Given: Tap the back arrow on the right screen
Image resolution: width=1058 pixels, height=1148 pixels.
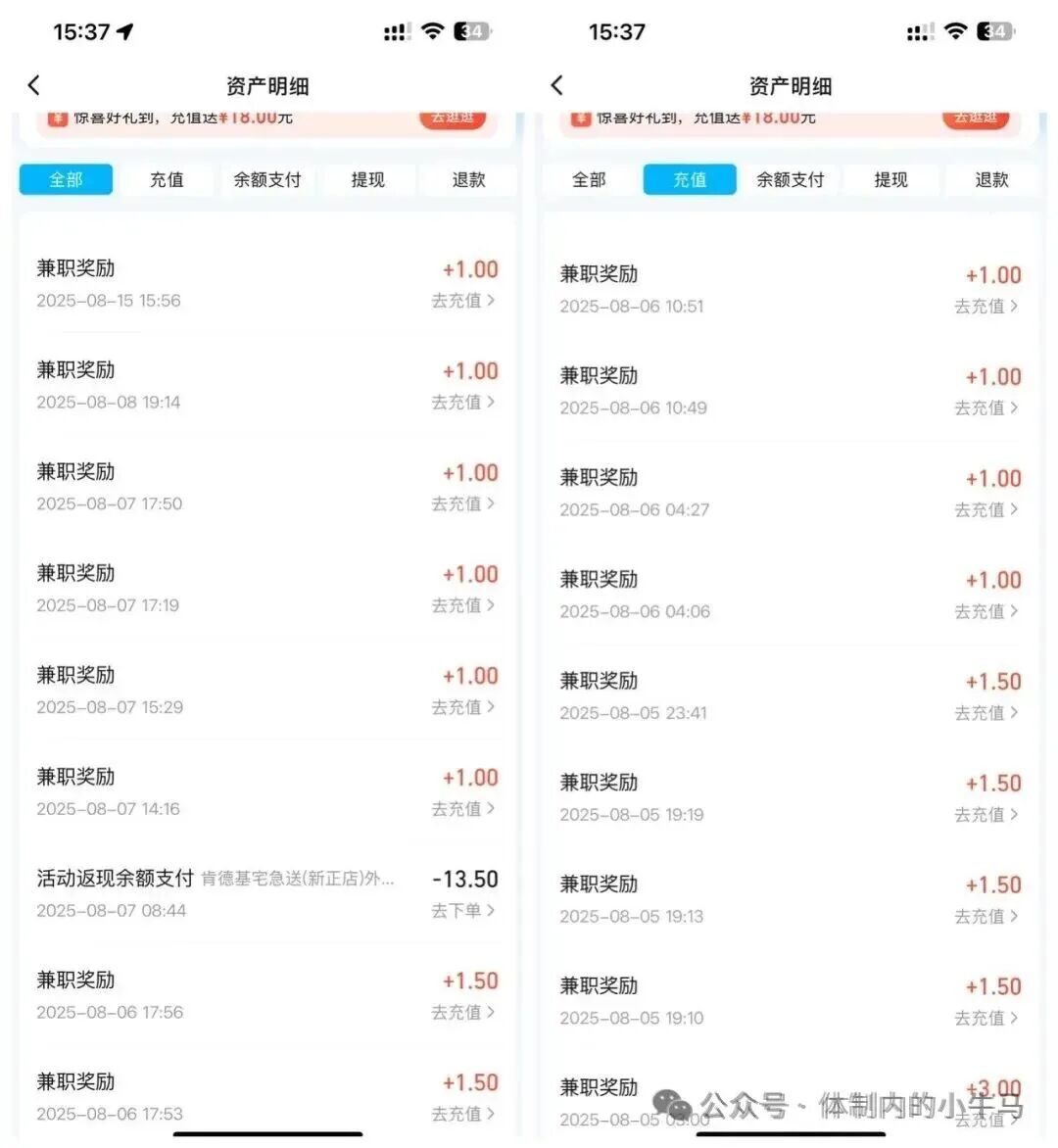Looking at the screenshot, I should click(x=556, y=85).
